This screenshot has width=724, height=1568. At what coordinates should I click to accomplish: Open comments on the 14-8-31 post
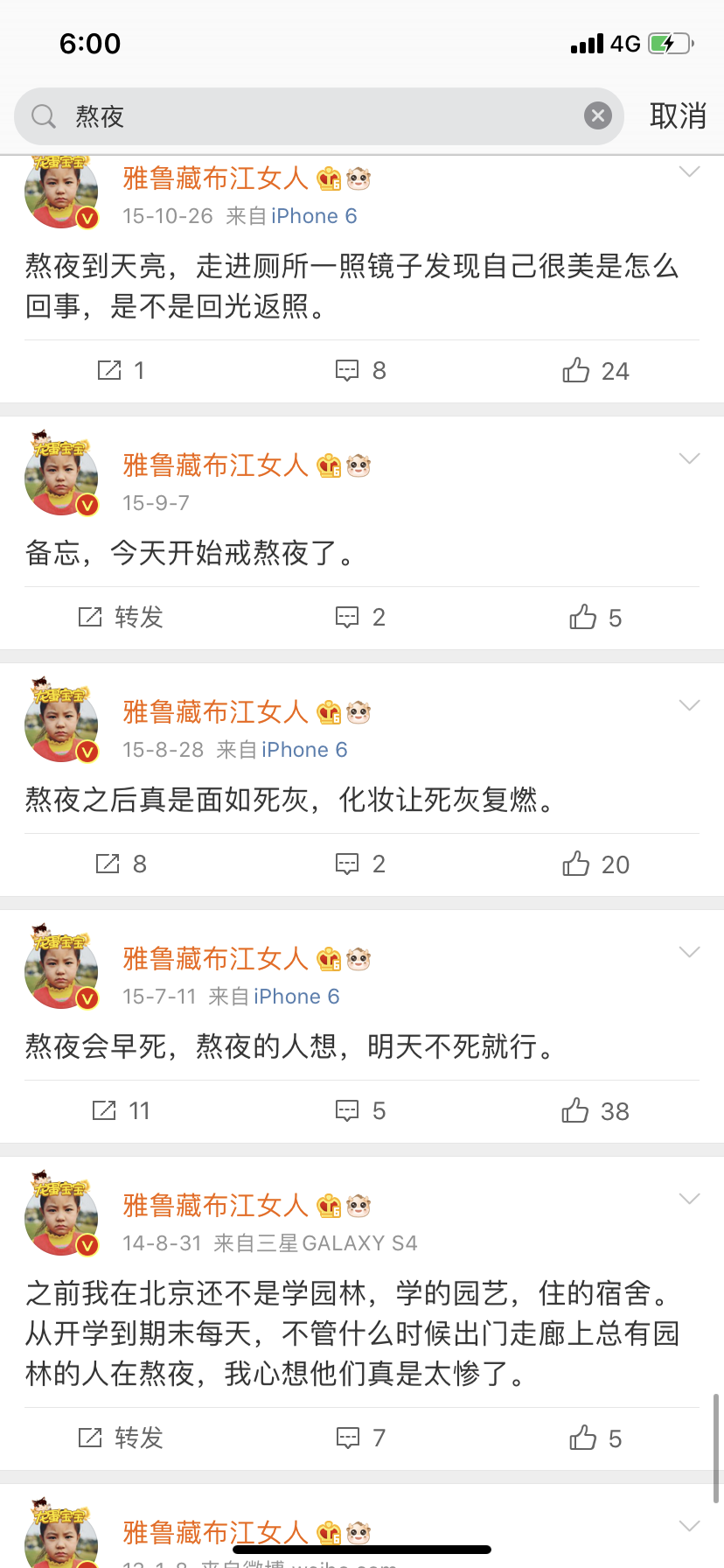point(361,1438)
